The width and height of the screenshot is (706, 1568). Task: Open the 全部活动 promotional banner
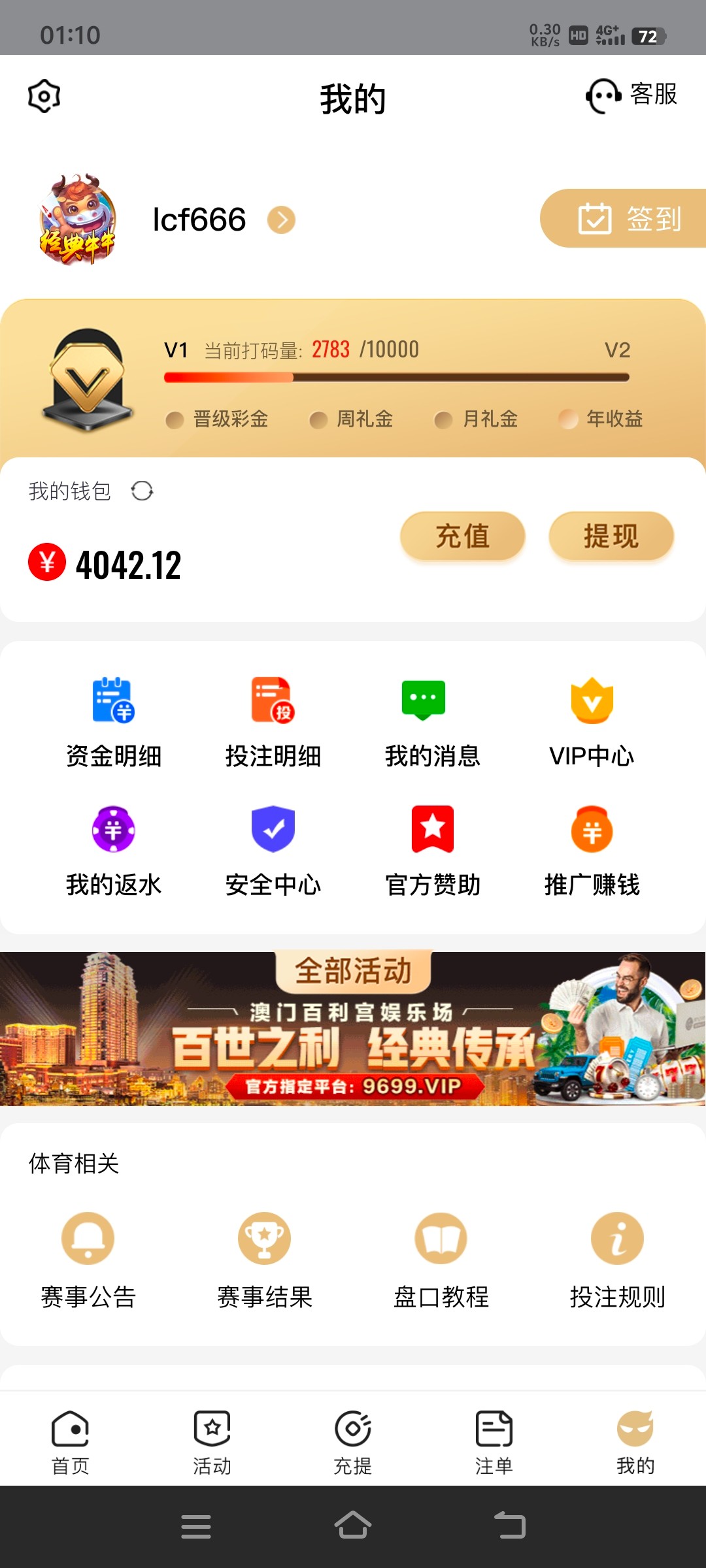[x=353, y=1028]
